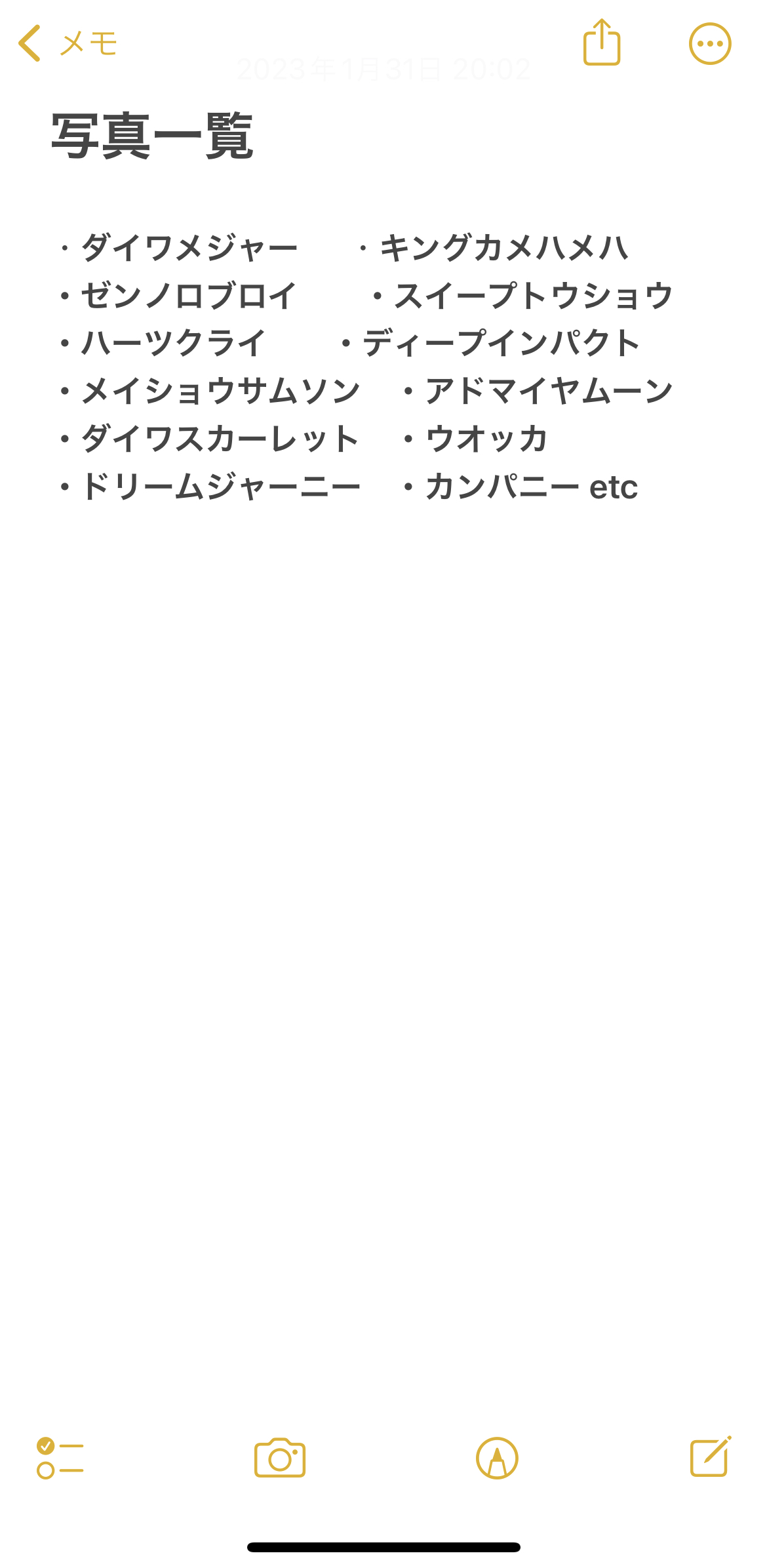Viewport: 767px width, 1568px height.
Task: Share this note
Action: [601, 43]
